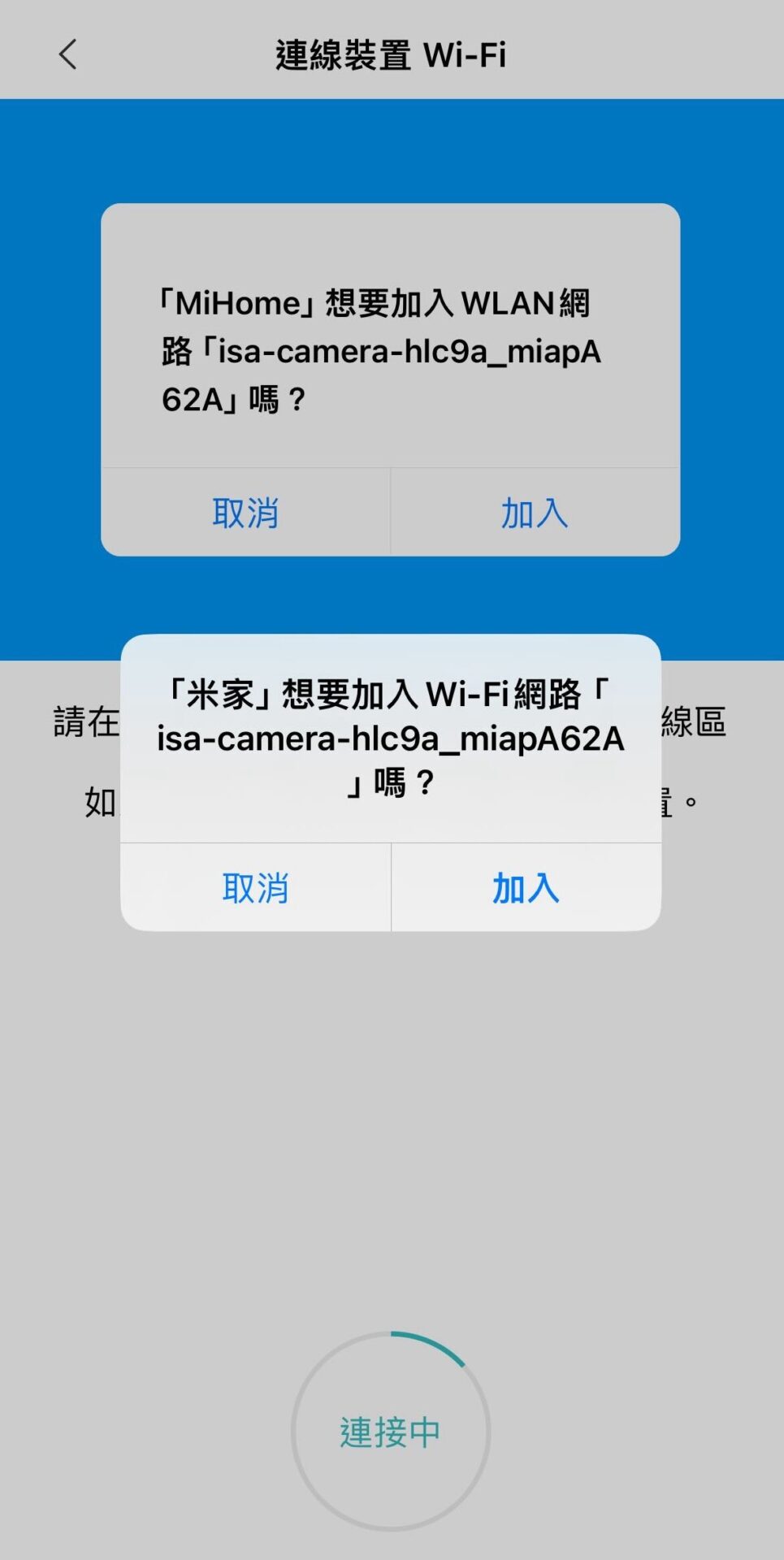Go back from 連線裝置 Wi-Fi screen
The height and width of the screenshot is (1560, 784).
coord(68,54)
